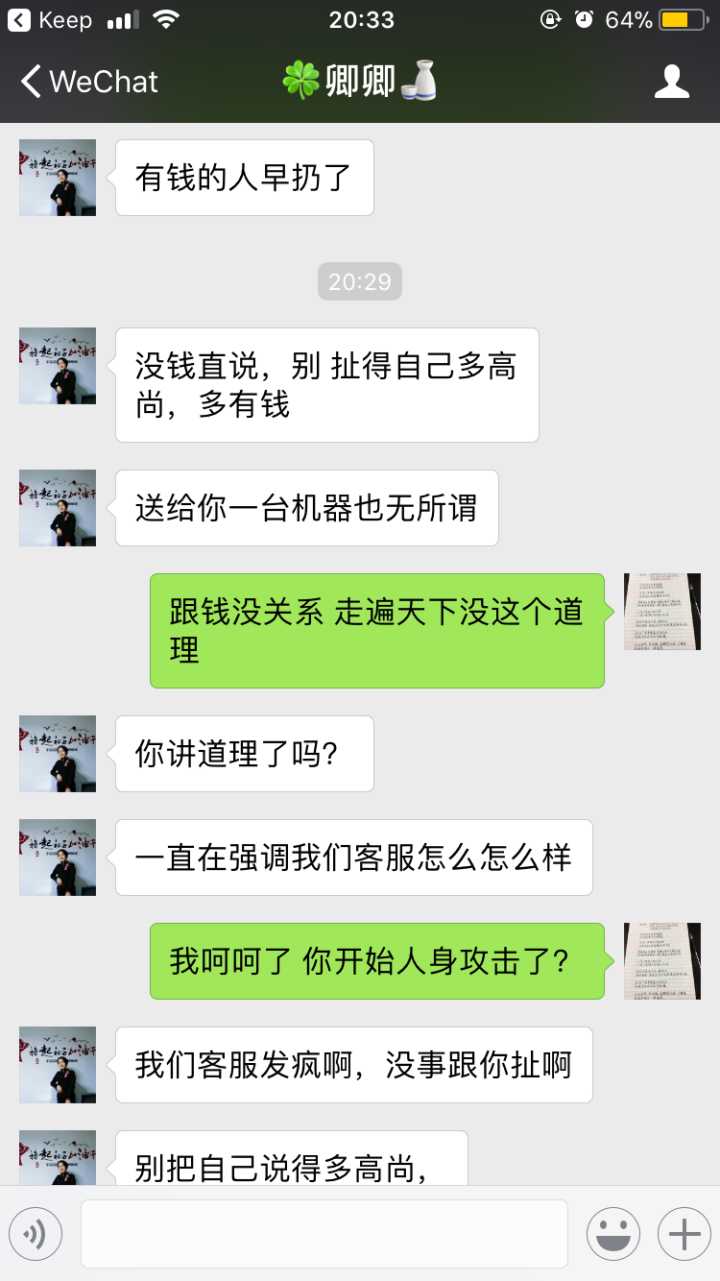
Task: Open my avatar beside 我呵呵了 message
Action: 662,961
